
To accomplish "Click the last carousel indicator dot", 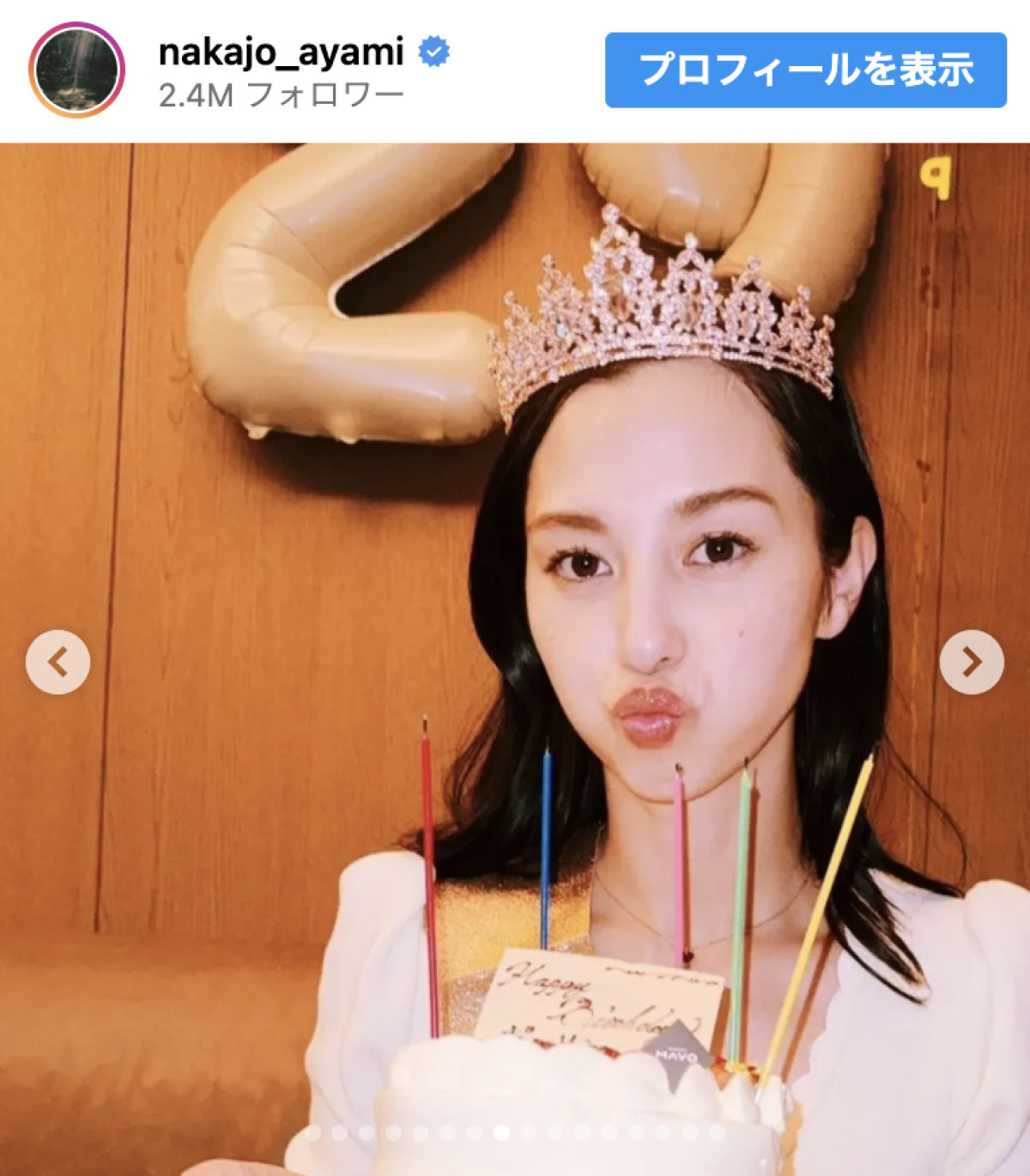I will tap(714, 1132).
